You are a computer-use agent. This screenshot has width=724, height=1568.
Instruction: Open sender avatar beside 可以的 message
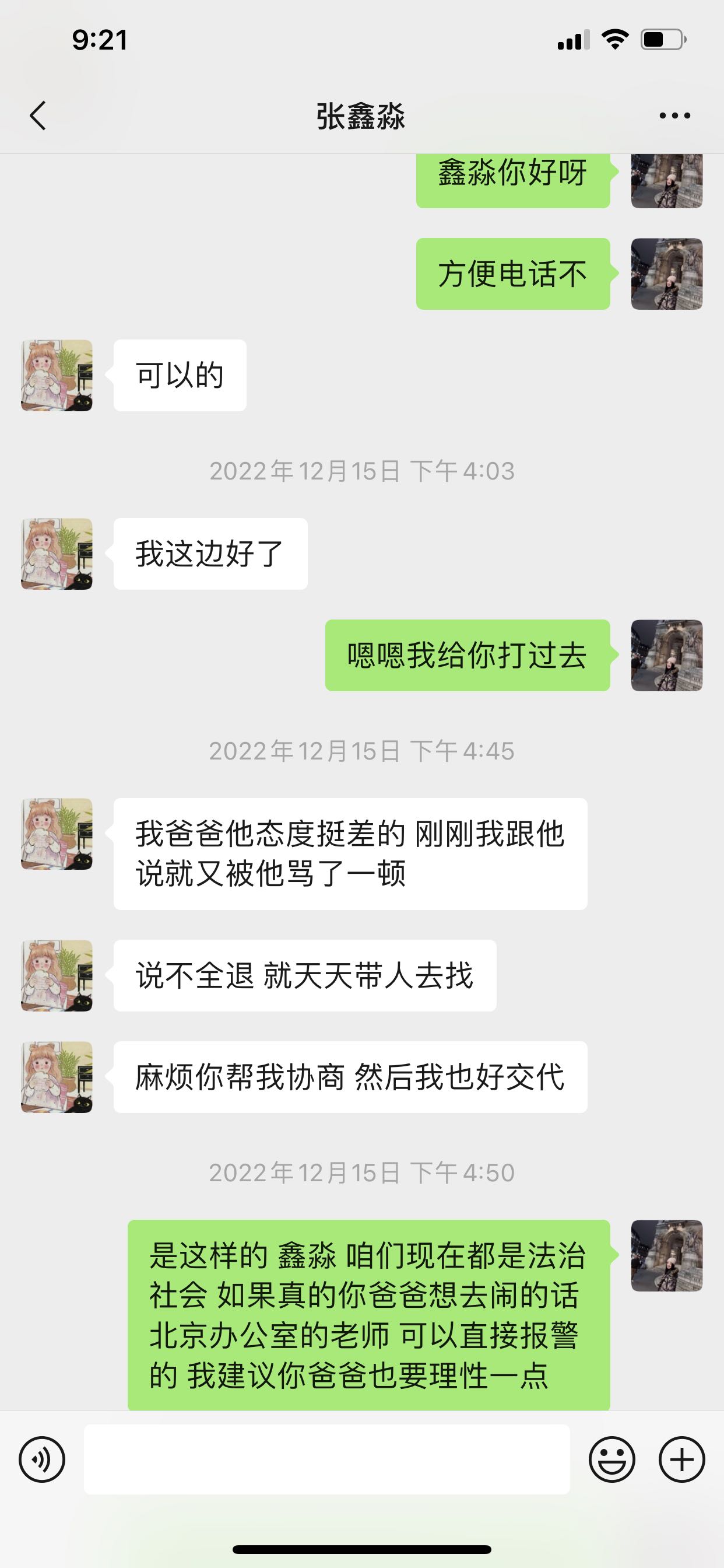tap(57, 375)
